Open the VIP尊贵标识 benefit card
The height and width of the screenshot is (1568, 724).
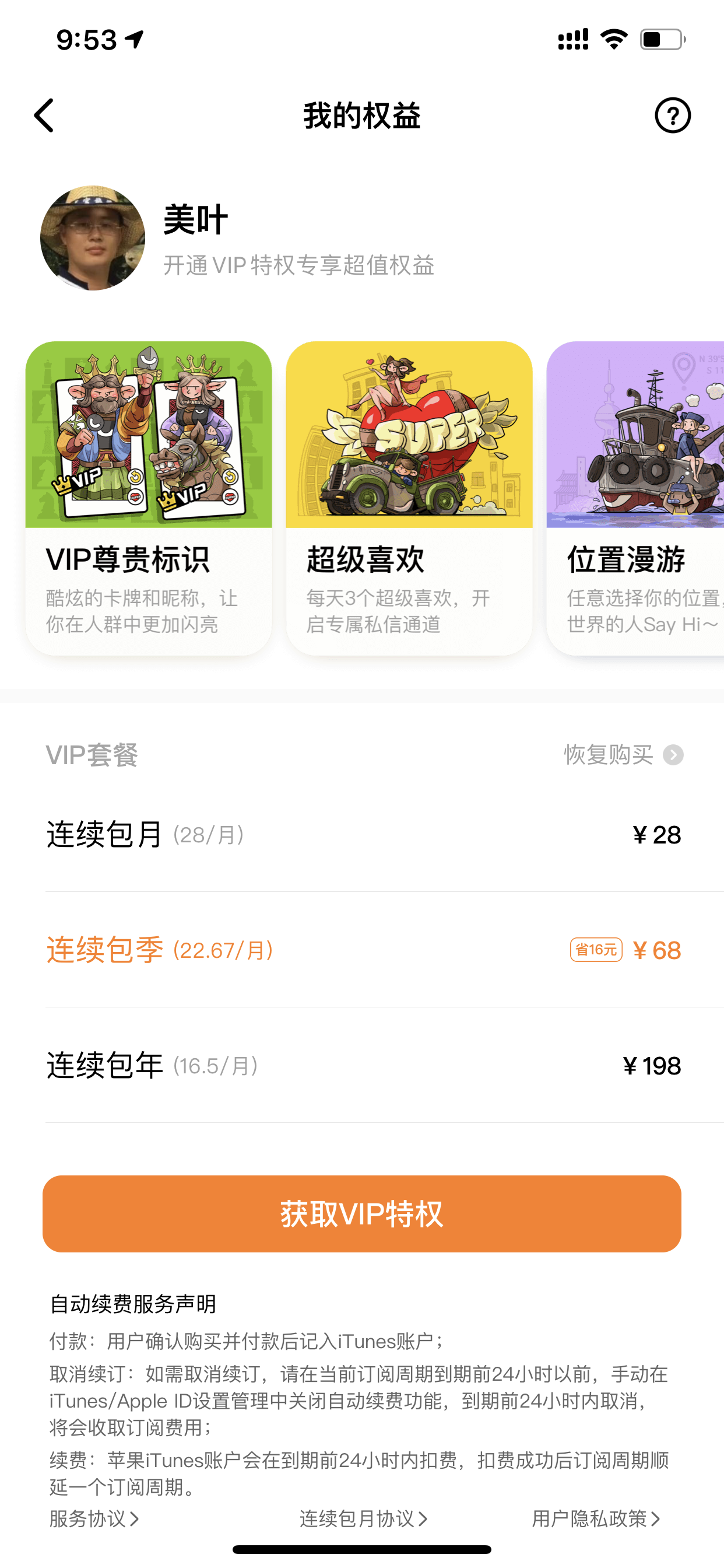click(149, 498)
